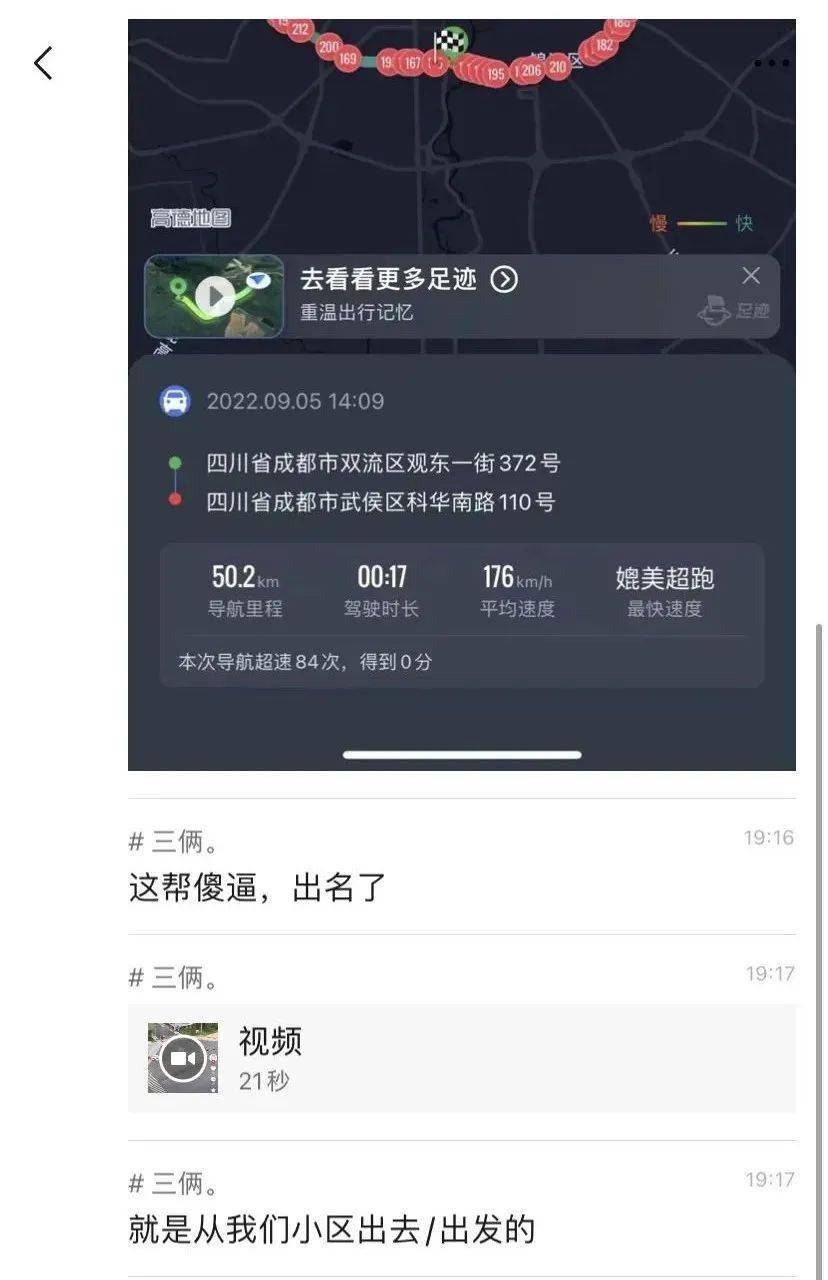This screenshot has height=1280, width=828.
Task: Open the 去看看更多足迹 link
Action: (x=388, y=279)
